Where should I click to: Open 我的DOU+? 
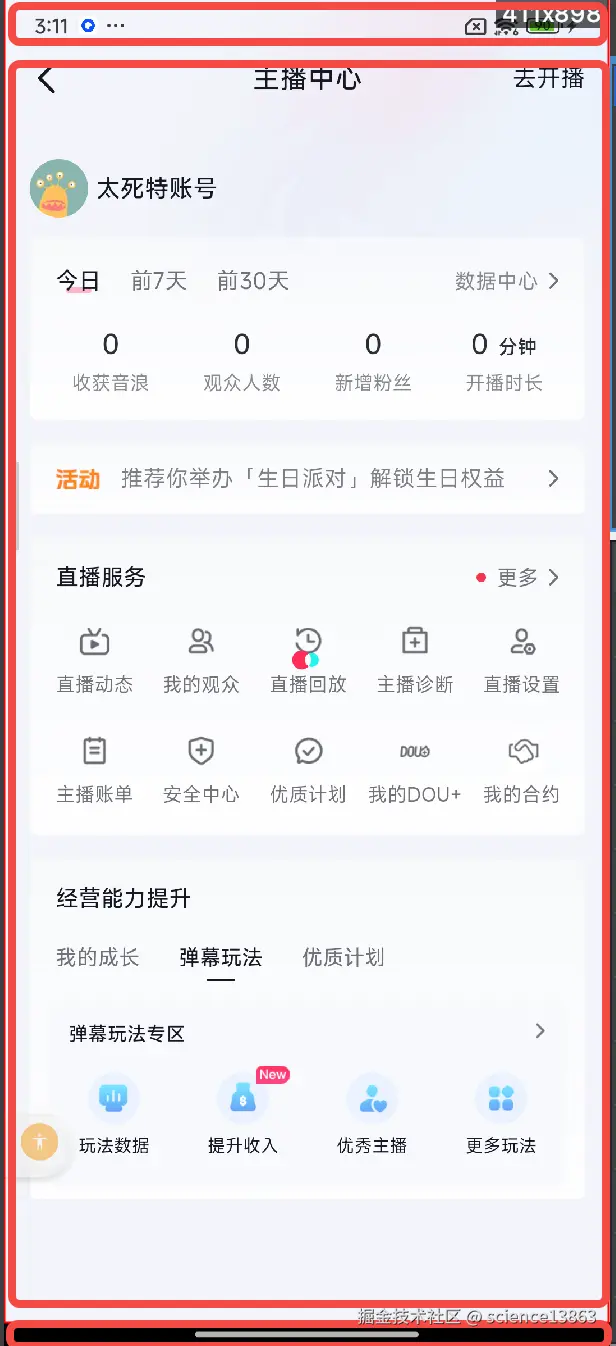[415, 769]
